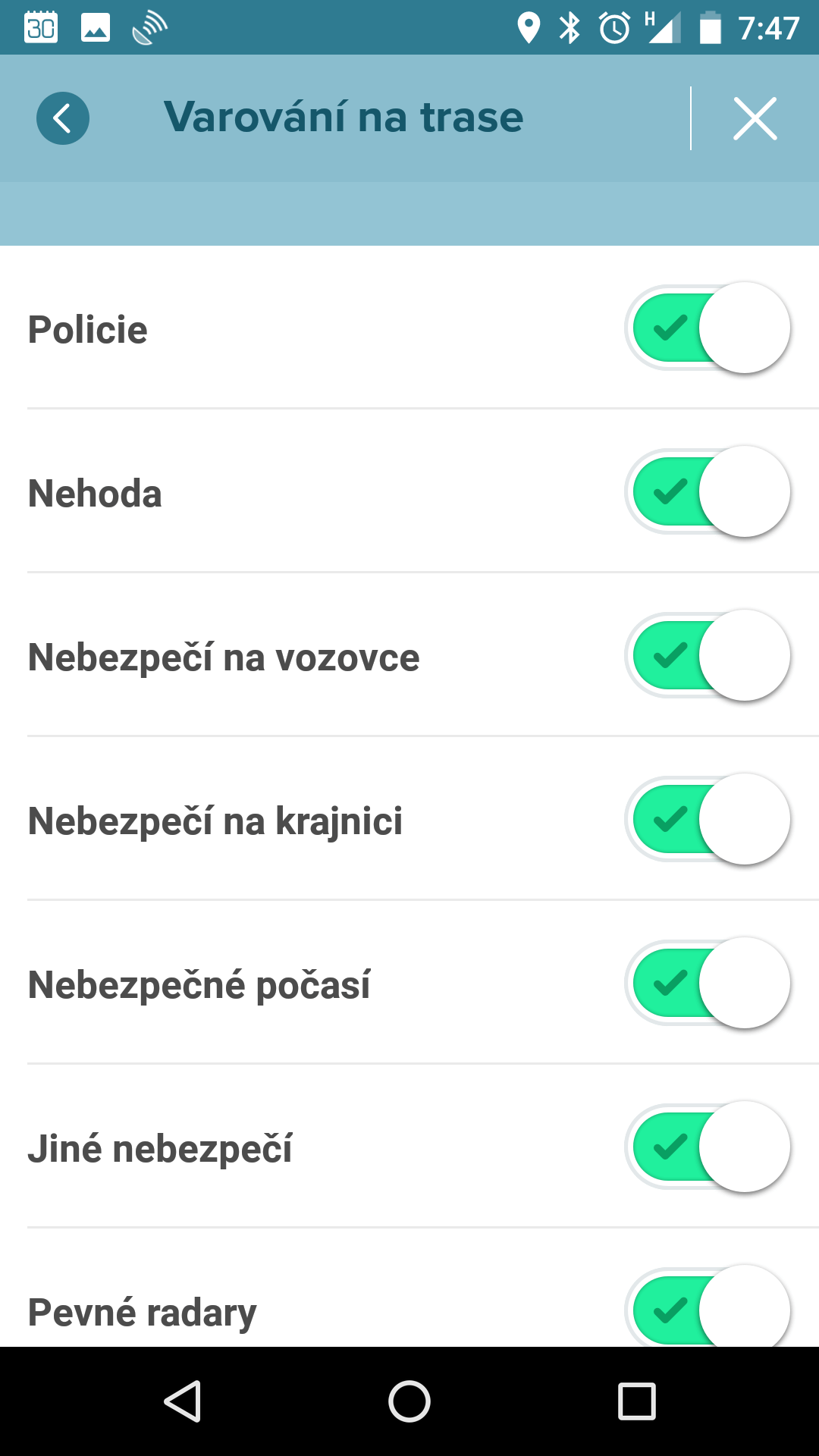Screen dimensions: 819x1456
Task: Disable Nebezpečné počasí warnings
Action: pyautogui.click(x=708, y=983)
